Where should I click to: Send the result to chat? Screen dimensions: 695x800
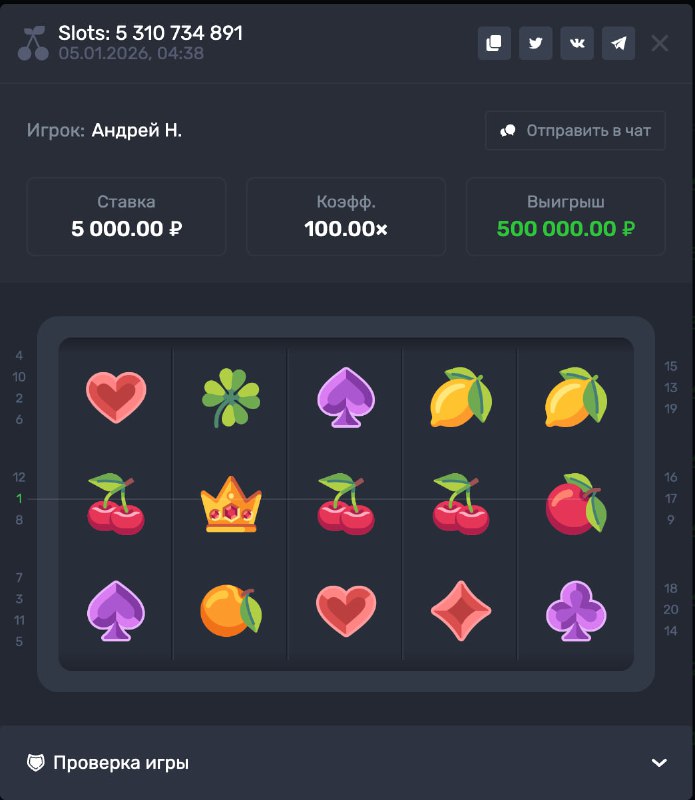click(575, 130)
